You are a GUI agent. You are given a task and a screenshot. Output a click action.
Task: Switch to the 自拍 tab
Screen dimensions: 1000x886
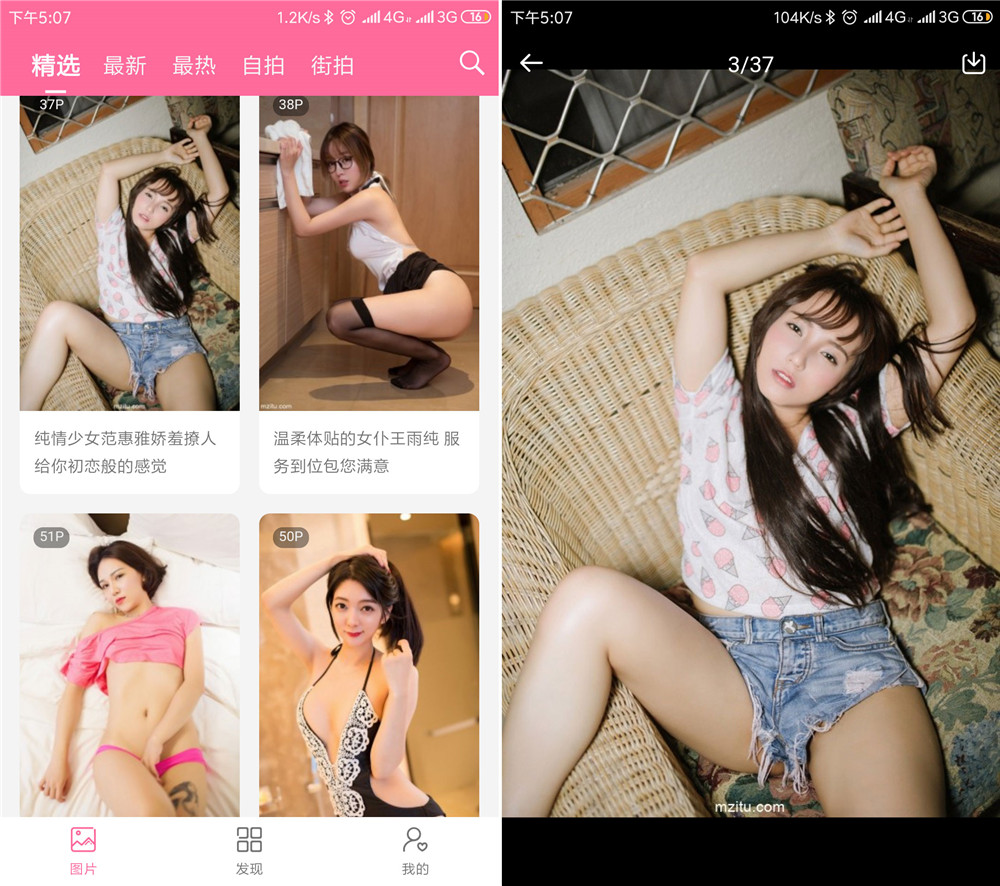(x=263, y=66)
